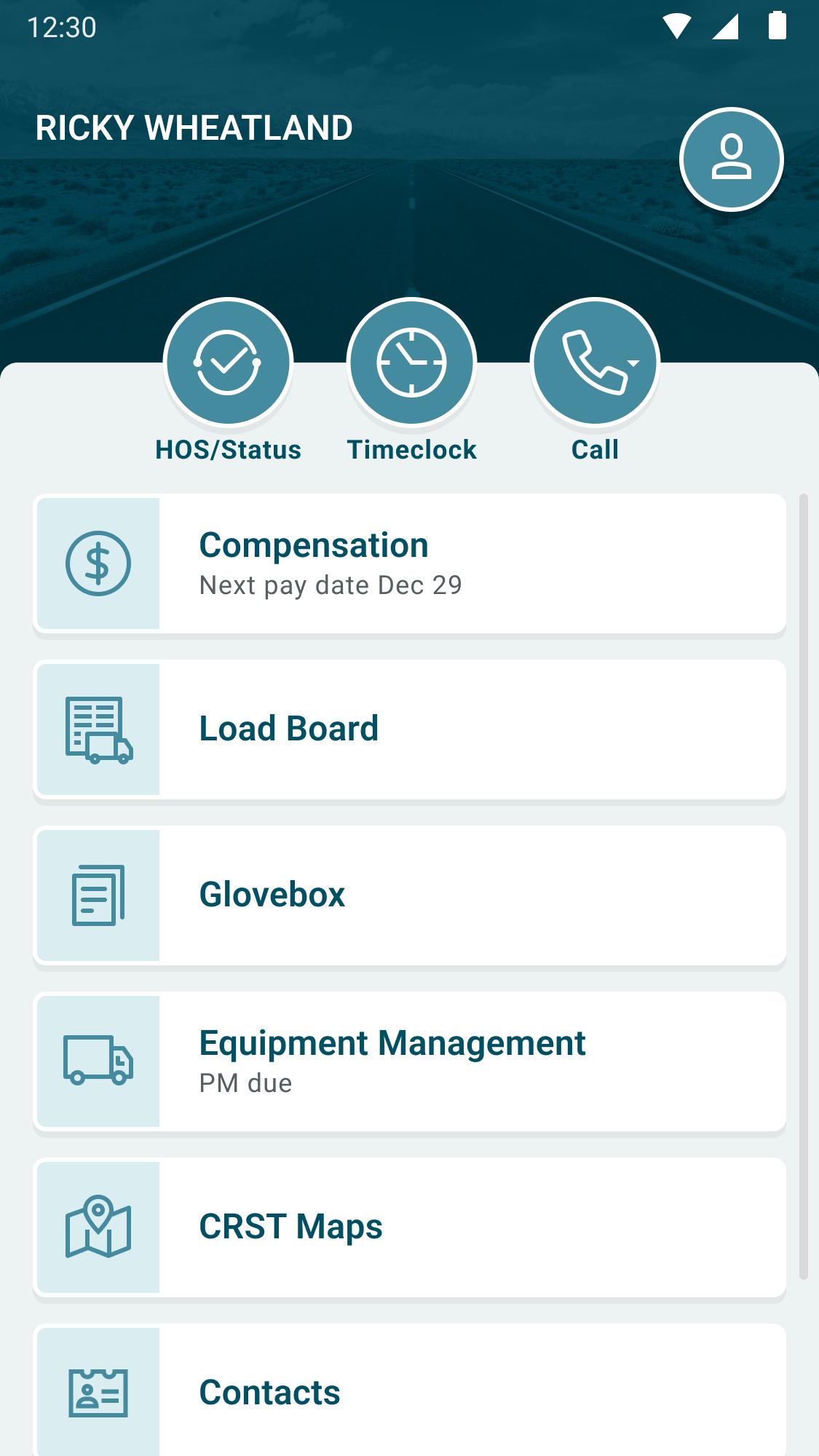Open the Timeclock
819x1456 pixels.
click(x=412, y=362)
